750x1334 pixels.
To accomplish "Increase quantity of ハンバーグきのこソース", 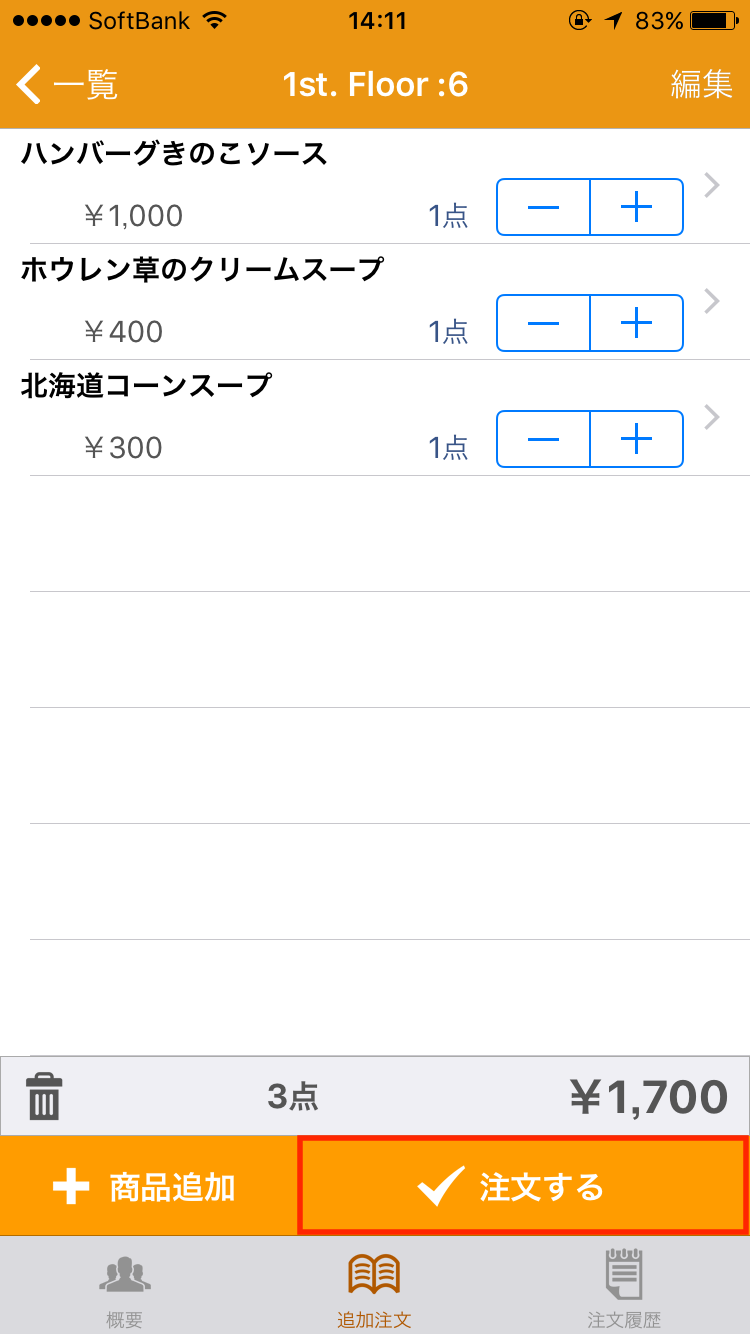I will click(x=636, y=207).
